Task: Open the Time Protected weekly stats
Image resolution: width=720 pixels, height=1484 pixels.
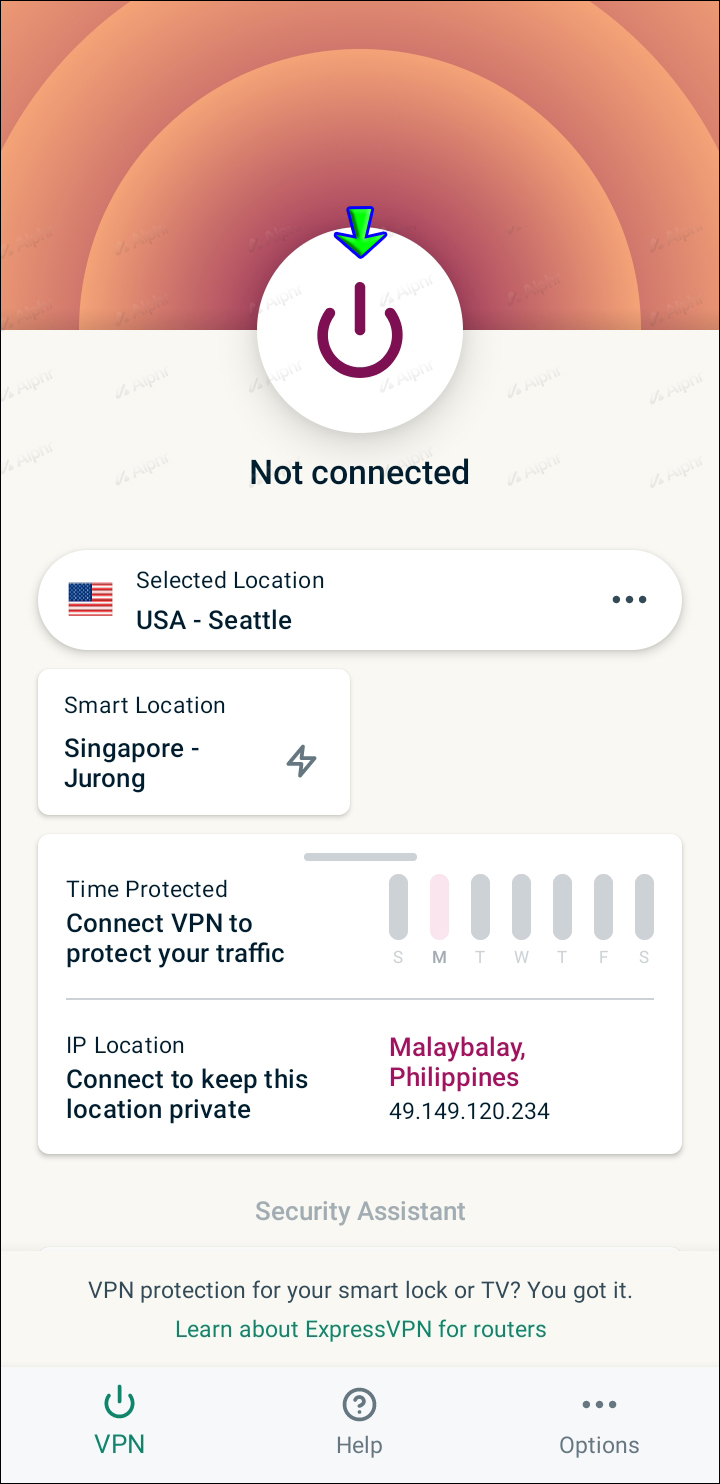Action: pos(360,921)
